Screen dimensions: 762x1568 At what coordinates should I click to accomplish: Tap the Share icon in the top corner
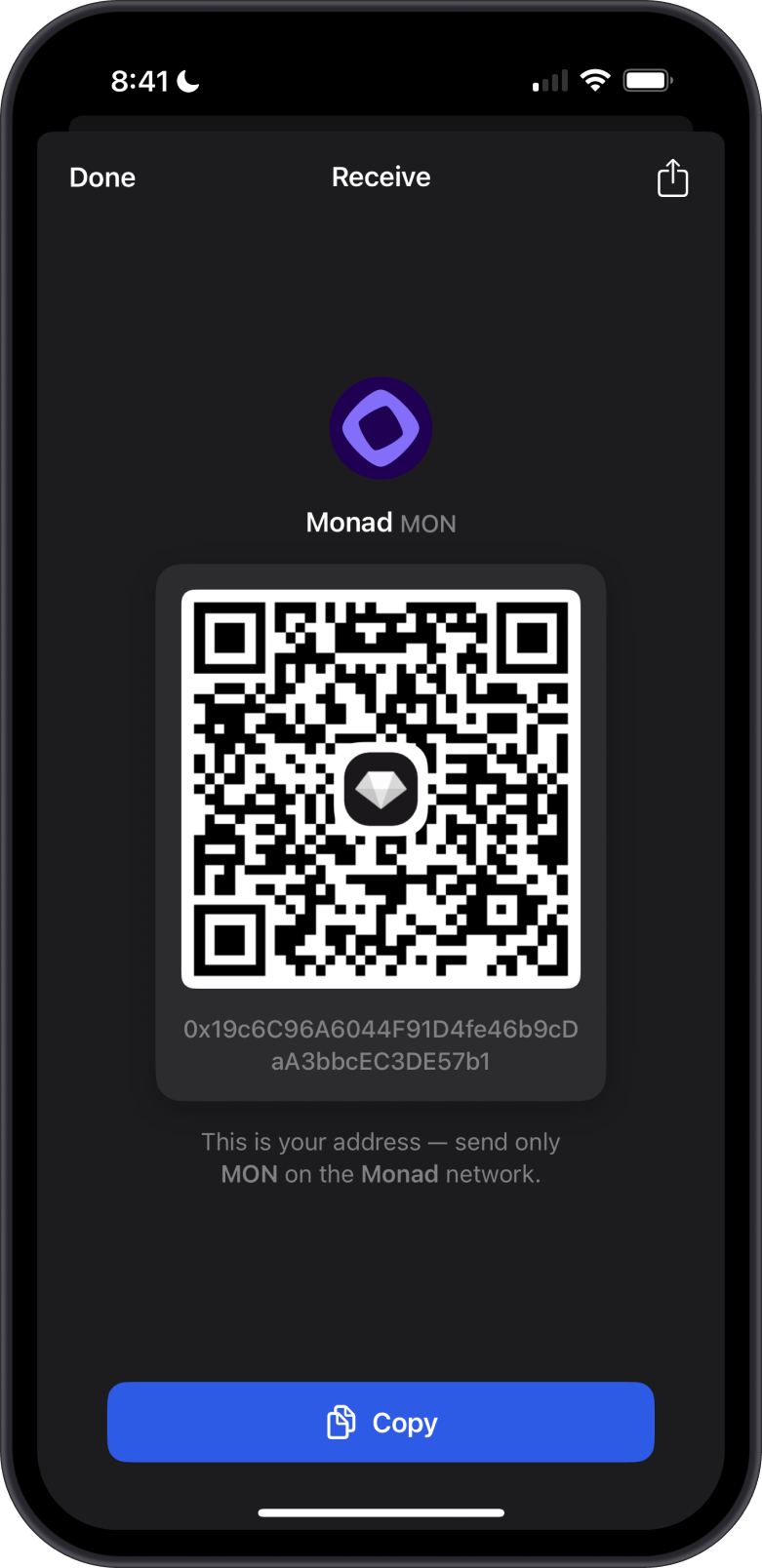coord(671,177)
